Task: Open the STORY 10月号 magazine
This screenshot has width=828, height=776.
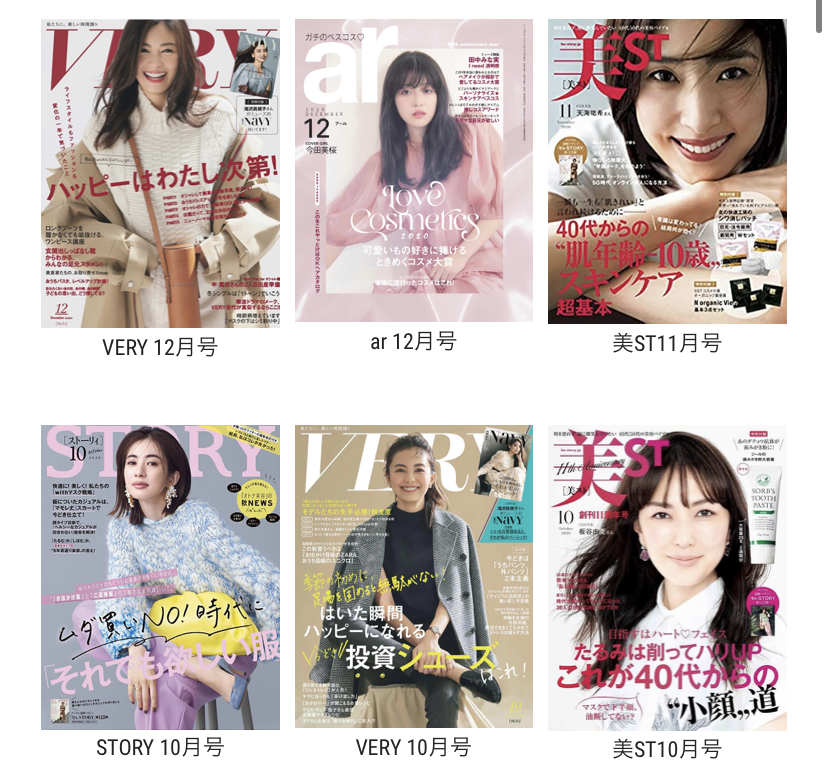Action: point(160,577)
